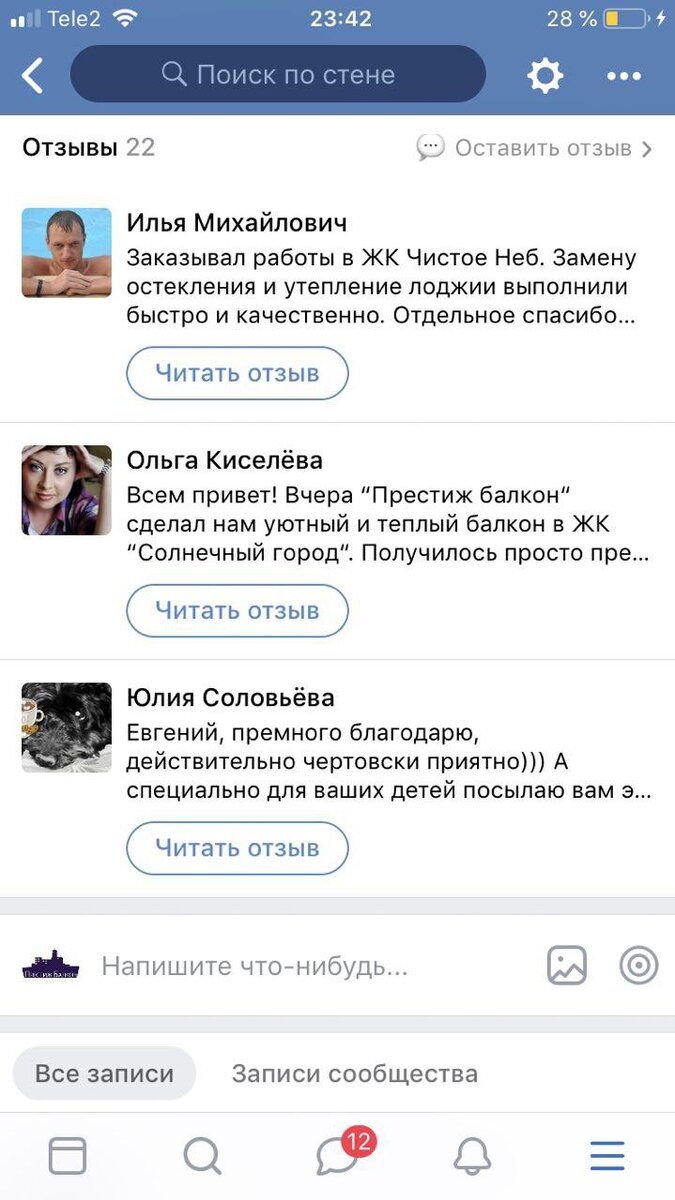The image size is (675, 1200).
Task: Open the menu tab in bottom bar
Action: click(607, 1156)
